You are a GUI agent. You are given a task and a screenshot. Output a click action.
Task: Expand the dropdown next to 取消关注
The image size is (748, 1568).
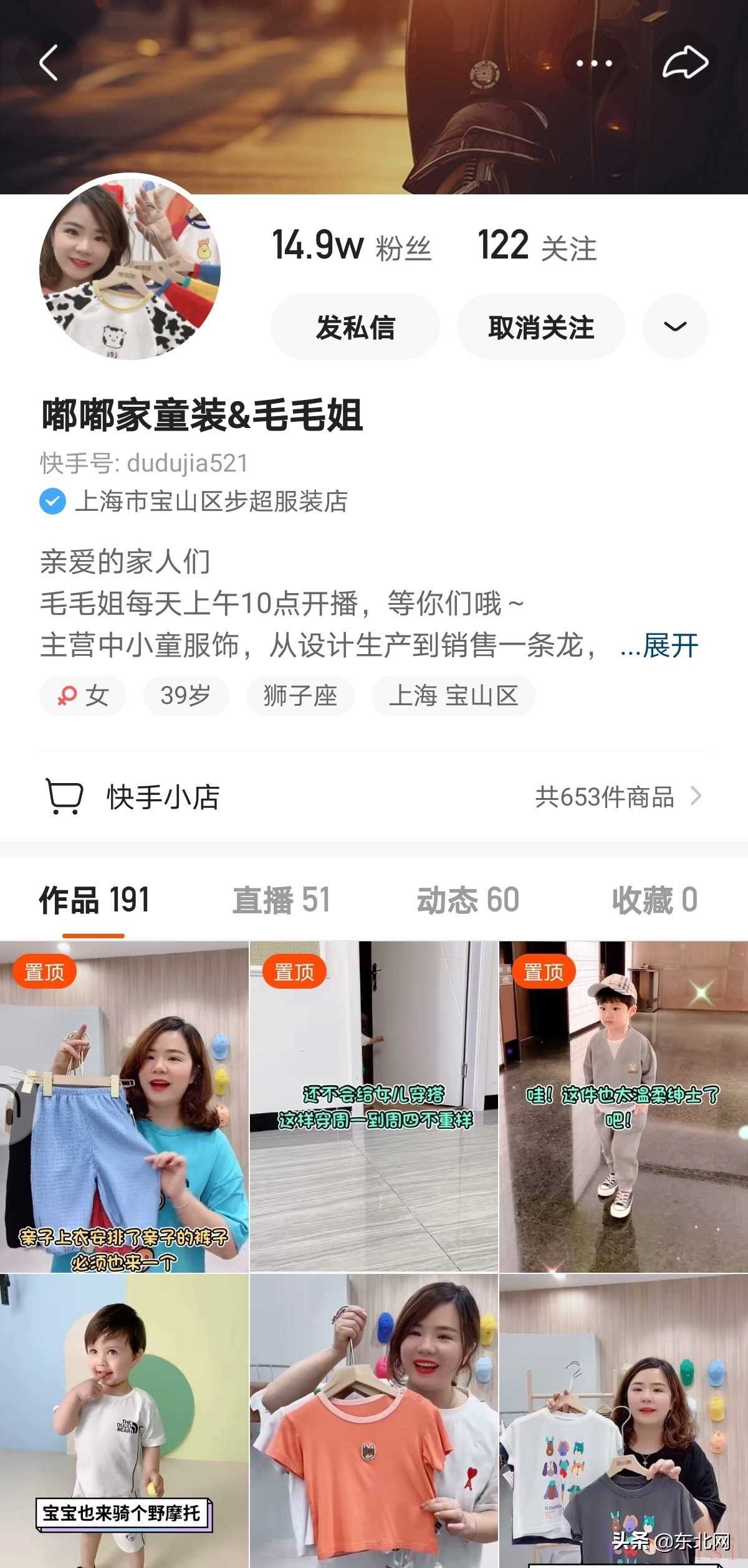point(675,326)
